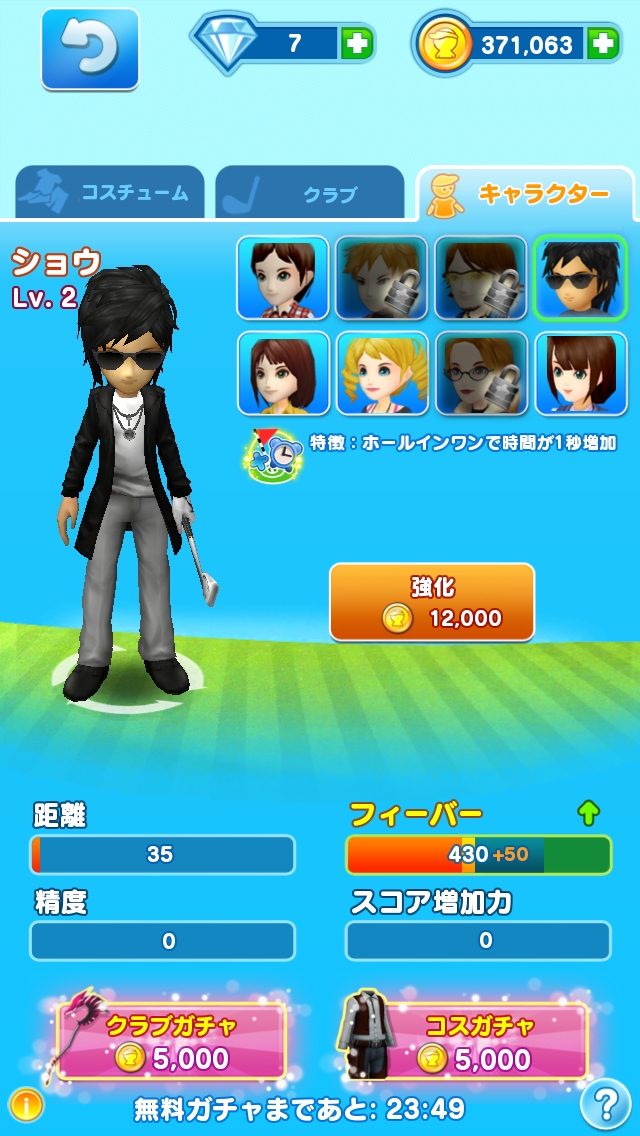Choose the blonde curly-haired girl character
Viewport: 640px width, 1136px height.
382,373
